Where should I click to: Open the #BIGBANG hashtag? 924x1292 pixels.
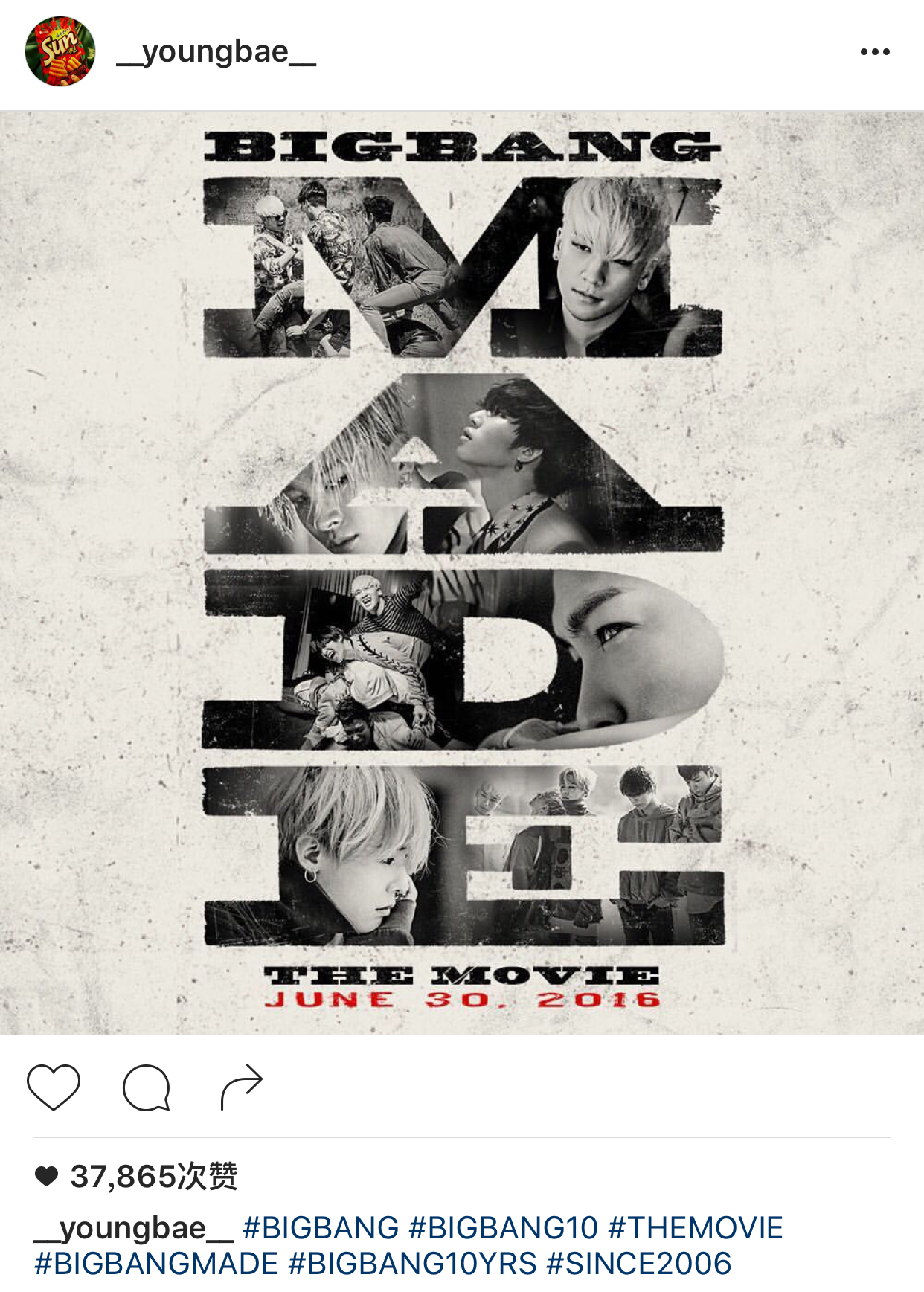[321, 1228]
